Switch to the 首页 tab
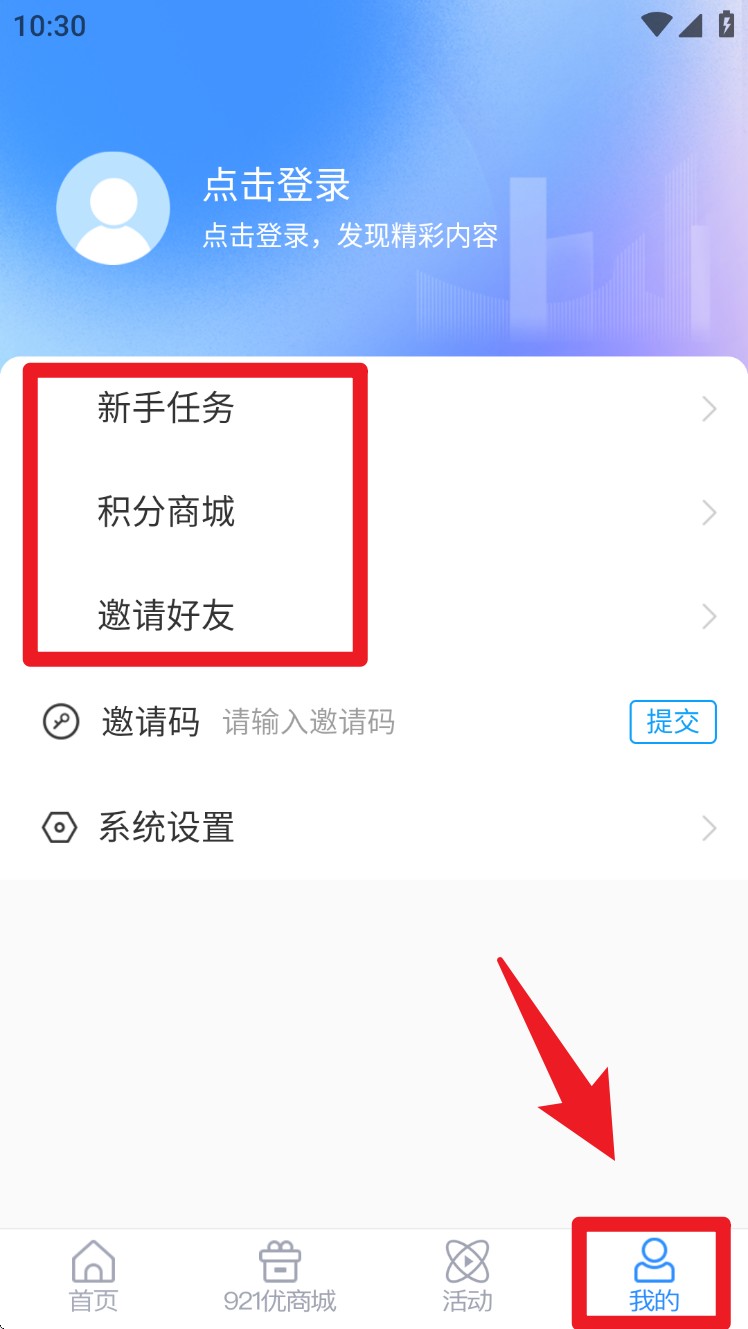The height and width of the screenshot is (1329, 748). (93, 1276)
